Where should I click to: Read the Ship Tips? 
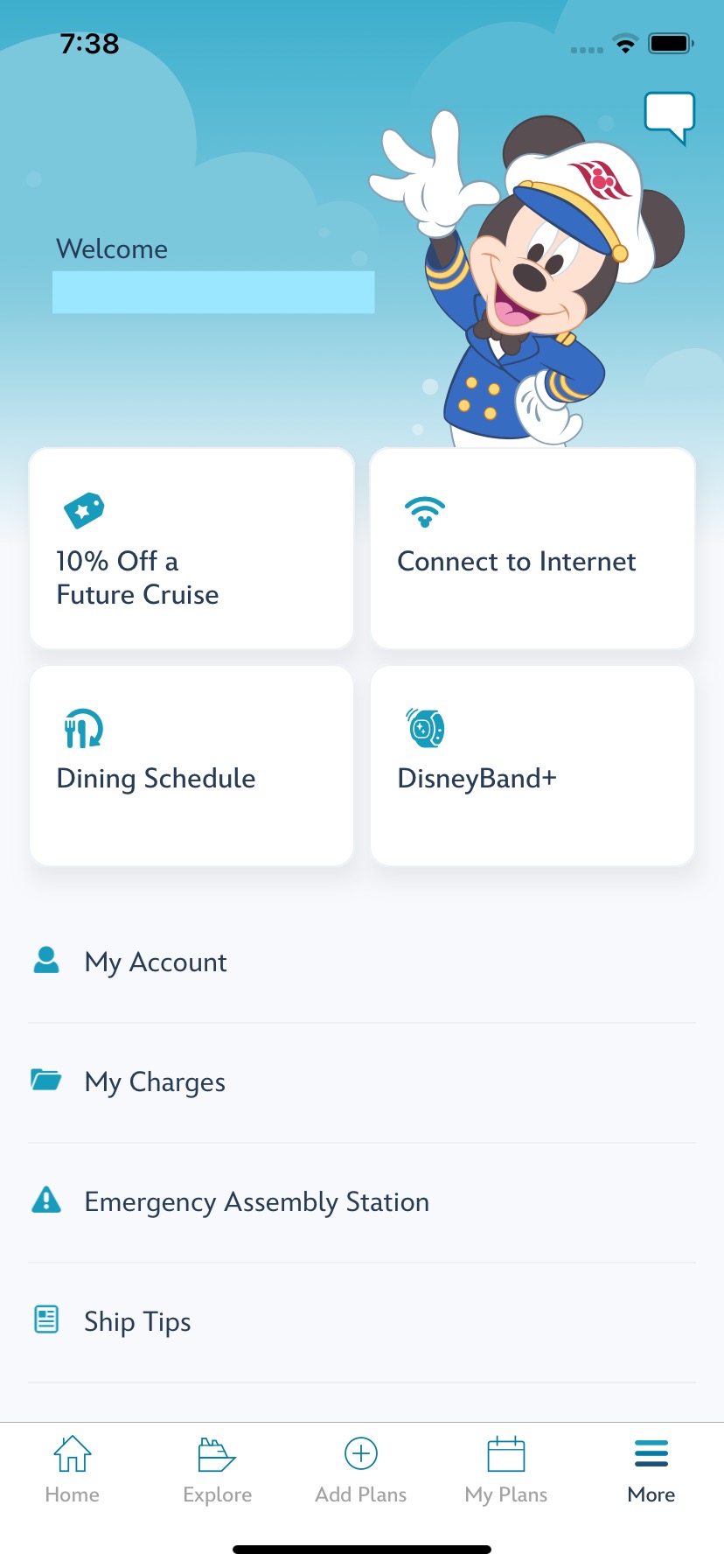click(x=137, y=1322)
